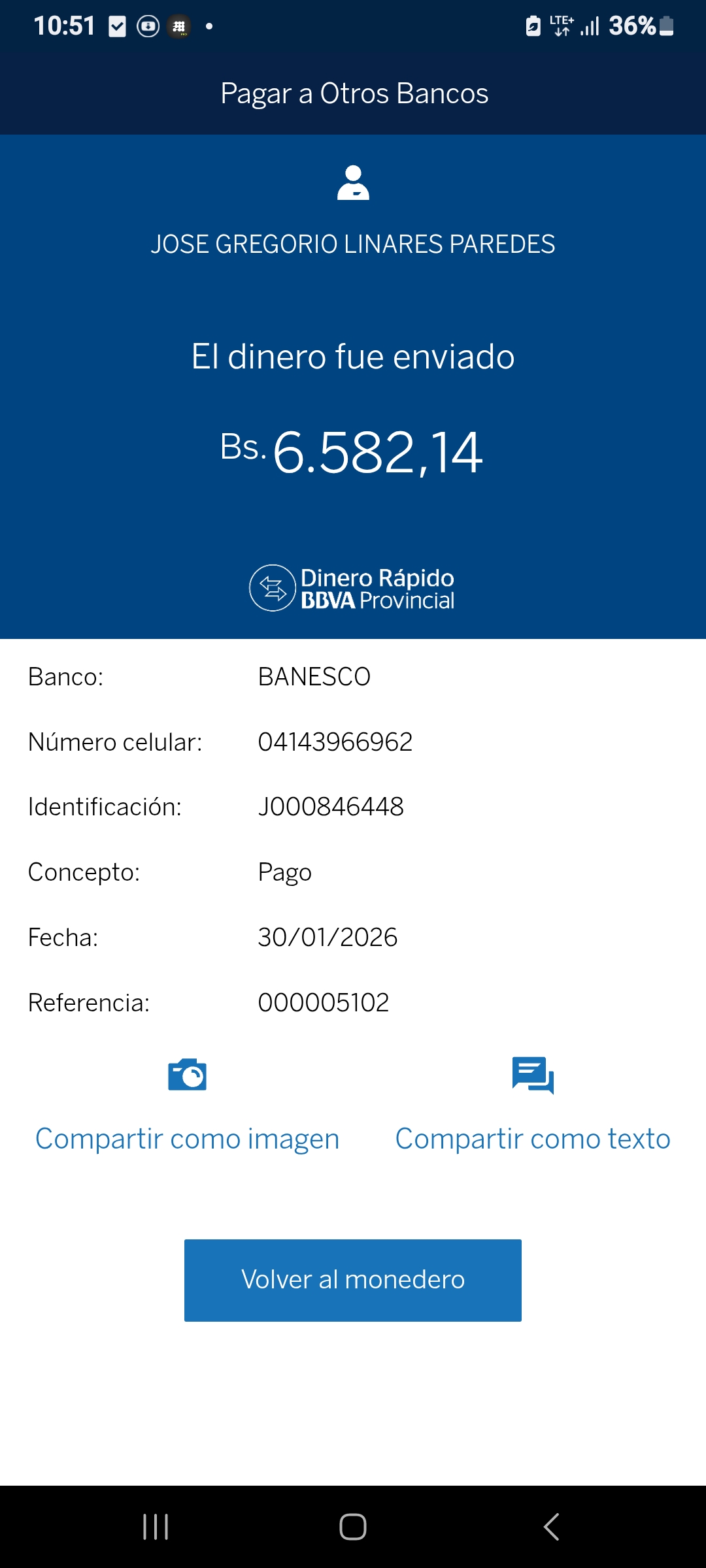Tap Volver al monedero button

coord(353,1280)
